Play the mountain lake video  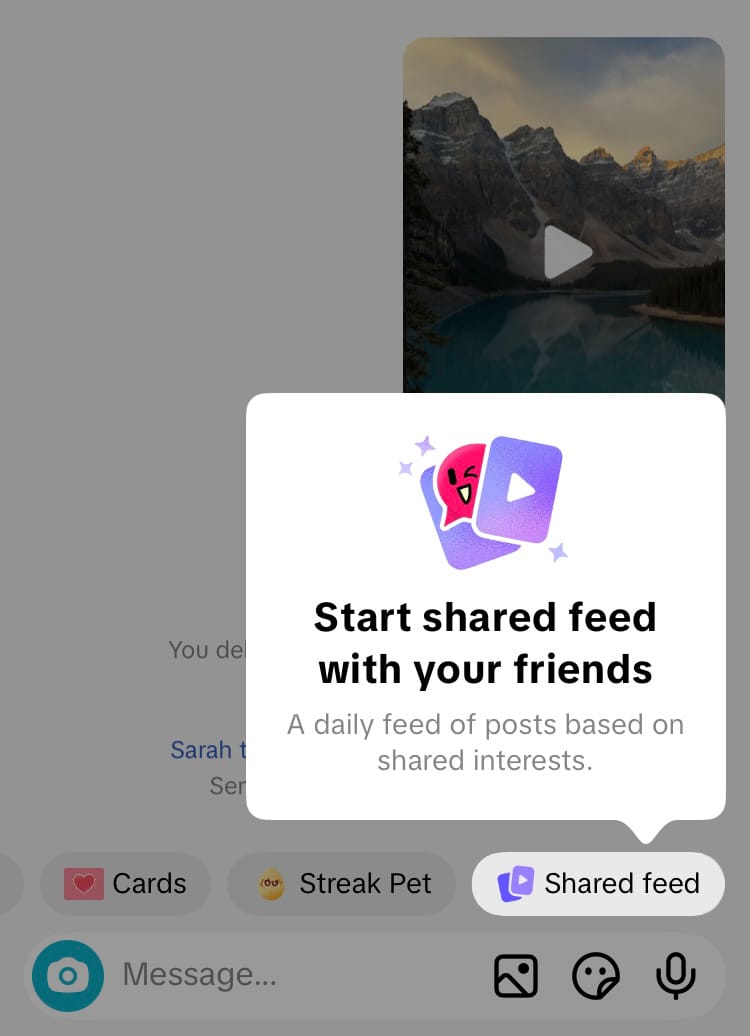566,252
